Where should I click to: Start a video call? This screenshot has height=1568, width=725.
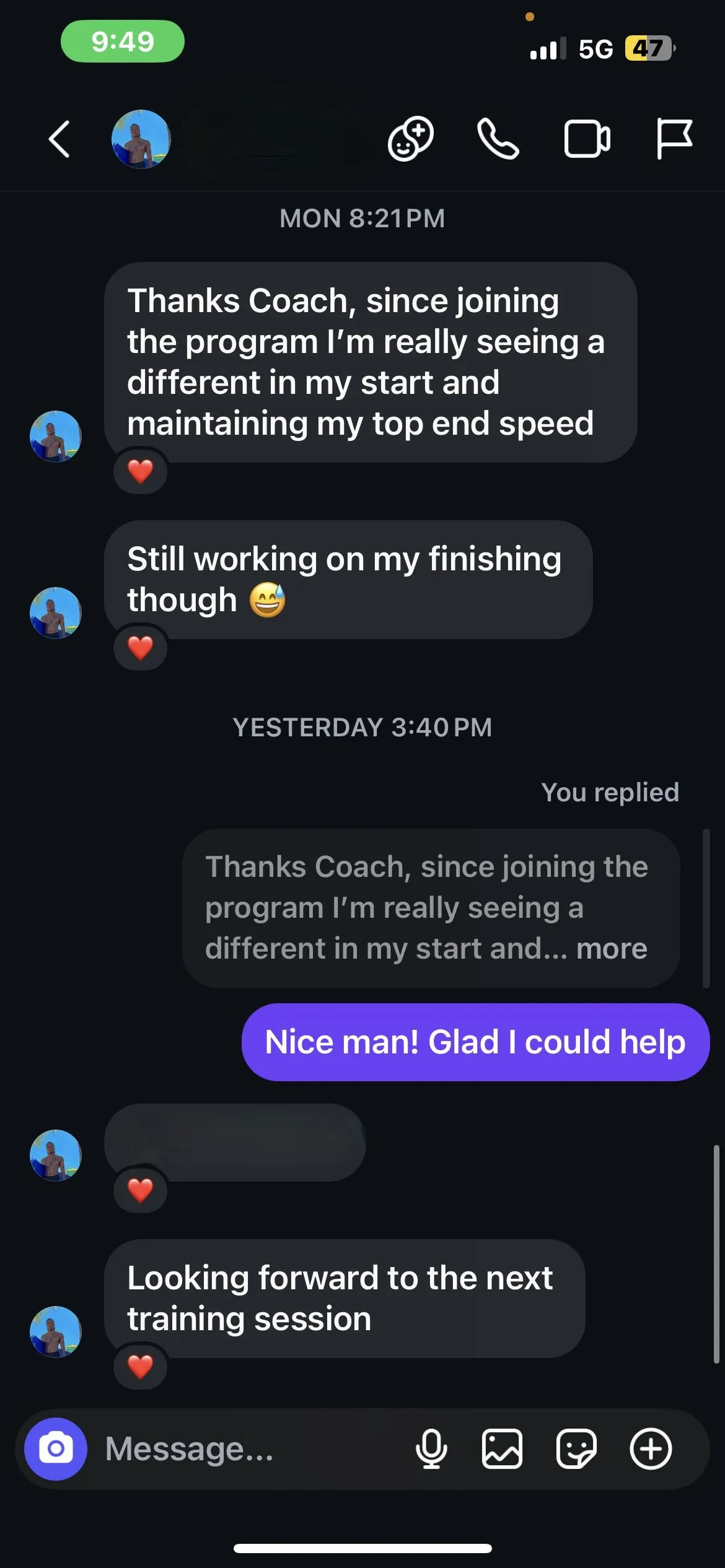point(587,139)
